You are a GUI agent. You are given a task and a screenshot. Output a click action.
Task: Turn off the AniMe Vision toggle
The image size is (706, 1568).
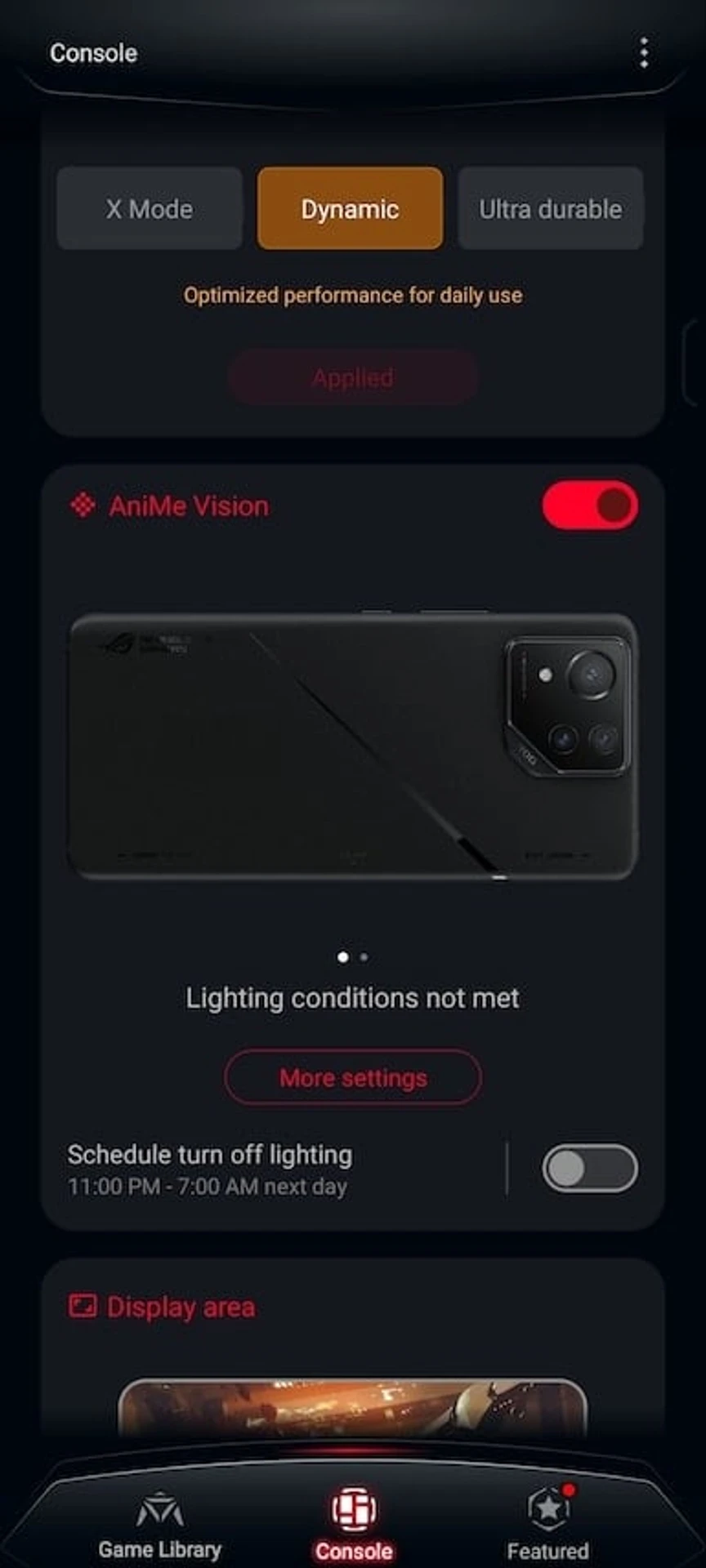point(590,506)
